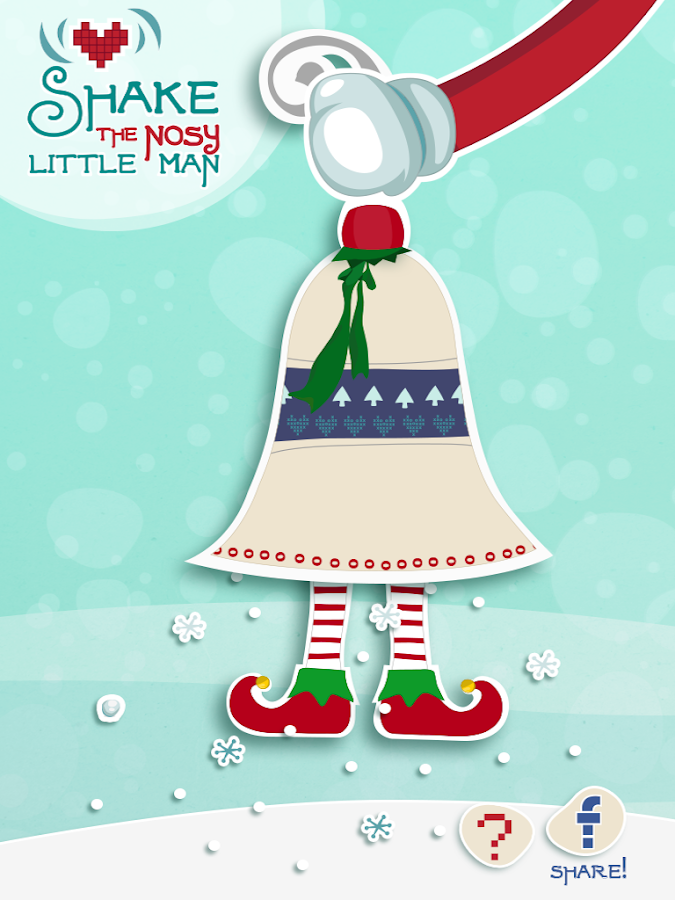The width and height of the screenshot is (675, 900).
Task: Share on Facebook
Action: click(x=586, y=821)
